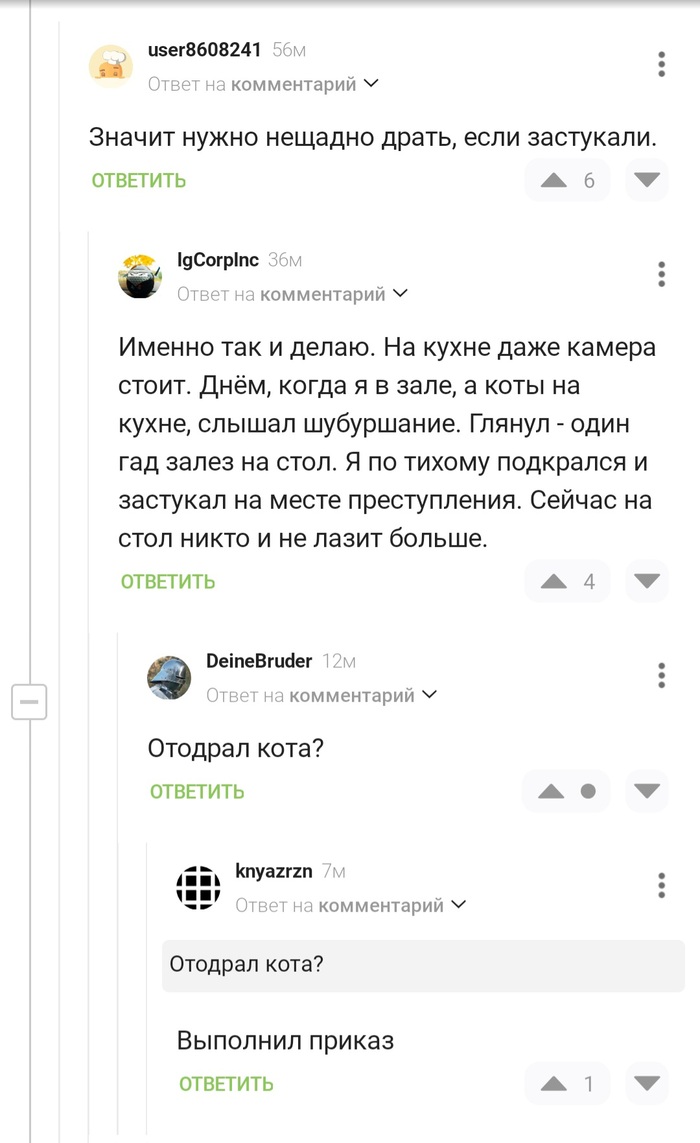Expand parent comment link under user8608241

(263, 85)
